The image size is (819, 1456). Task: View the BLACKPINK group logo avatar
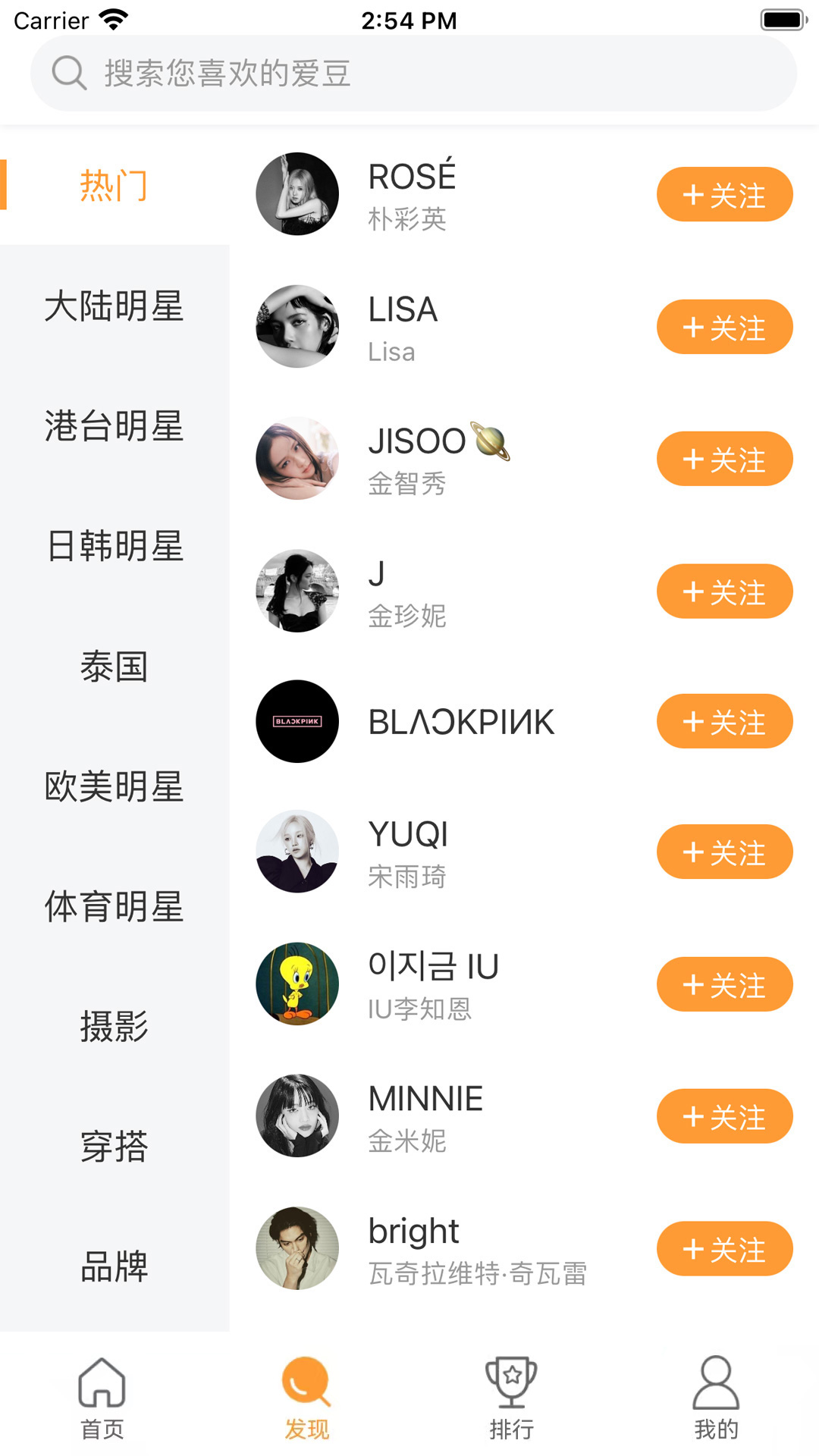(x=297, y=721)
